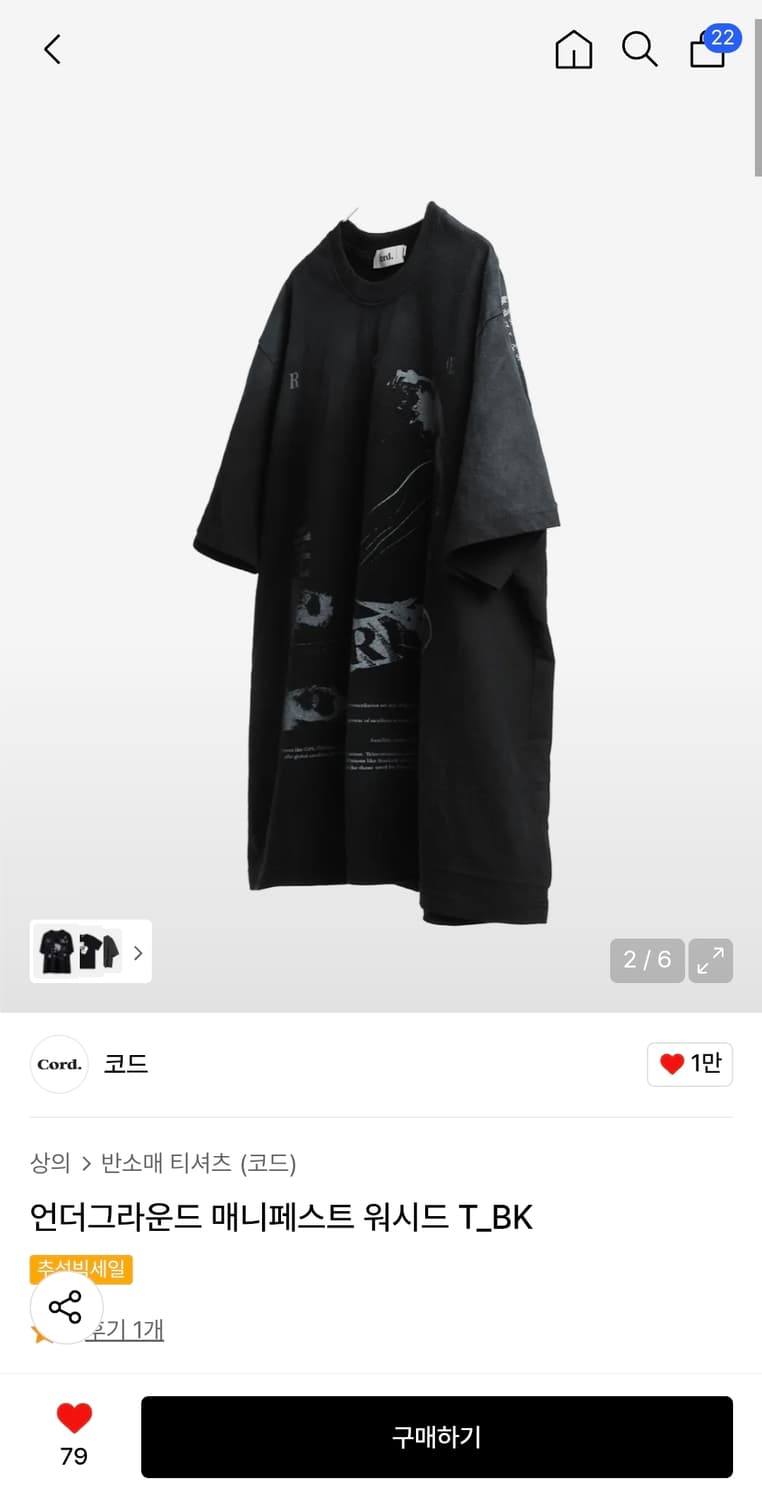Open the related product thumbnails

(x=91, y=951)
